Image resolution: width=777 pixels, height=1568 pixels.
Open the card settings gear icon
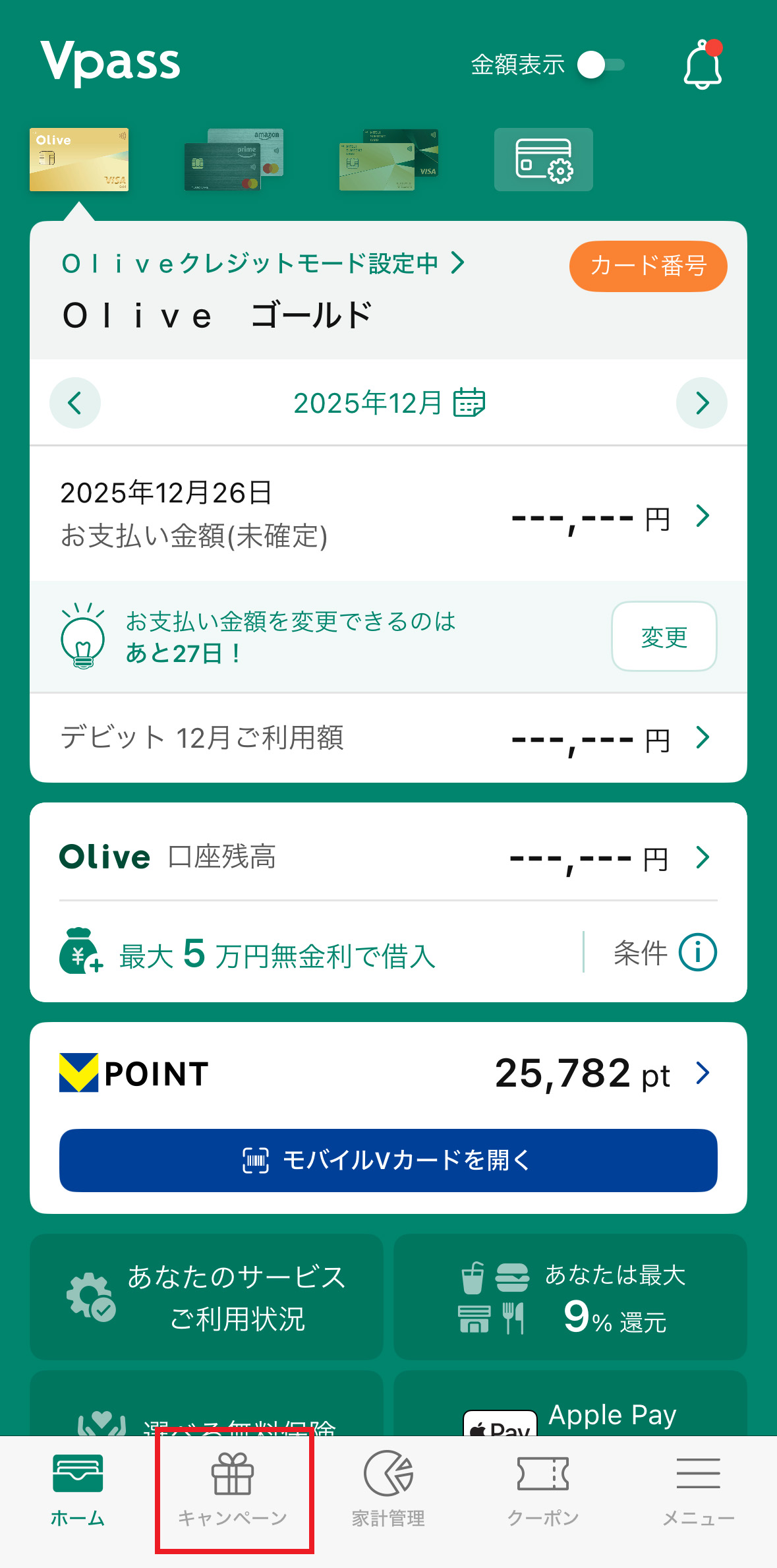click(543, 160)
